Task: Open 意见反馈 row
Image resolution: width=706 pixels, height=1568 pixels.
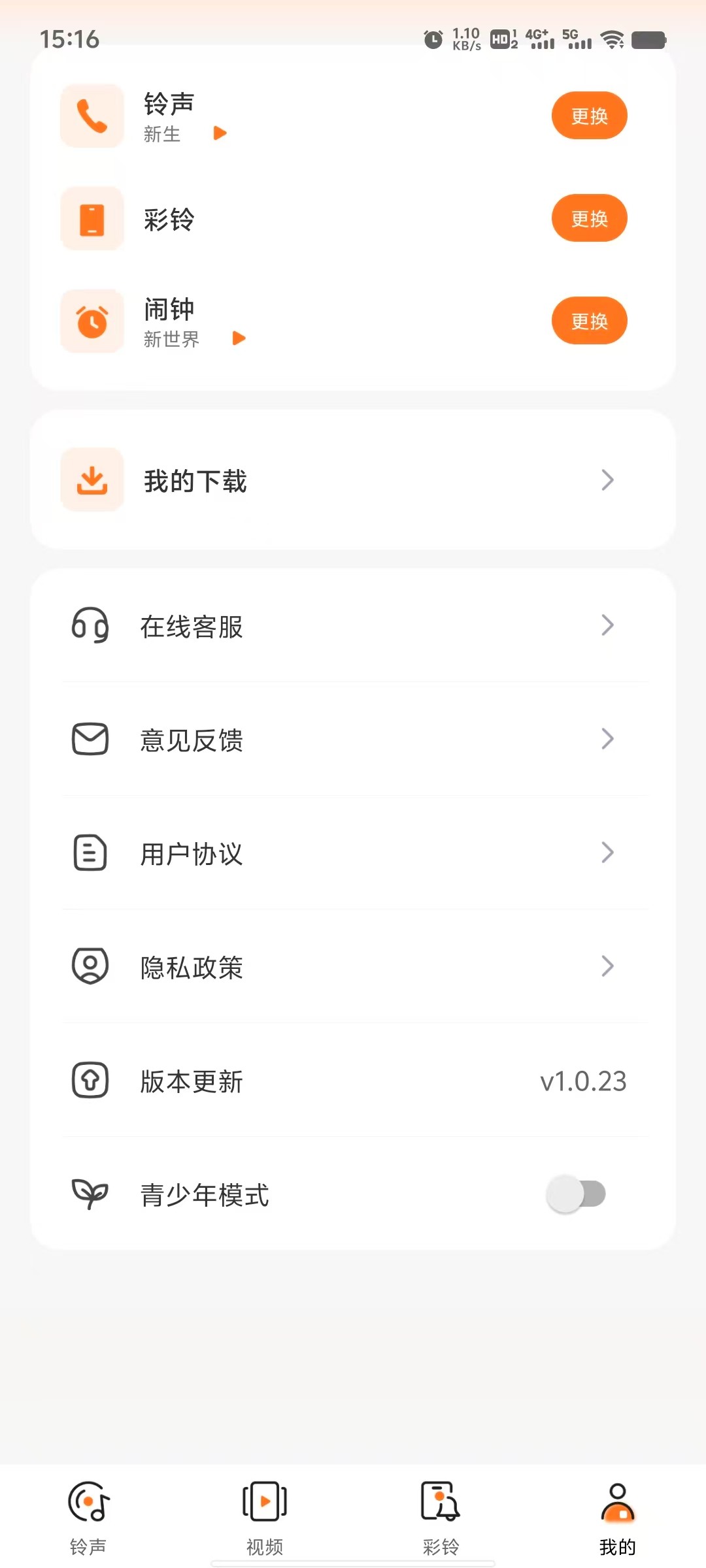Action: 353,740
